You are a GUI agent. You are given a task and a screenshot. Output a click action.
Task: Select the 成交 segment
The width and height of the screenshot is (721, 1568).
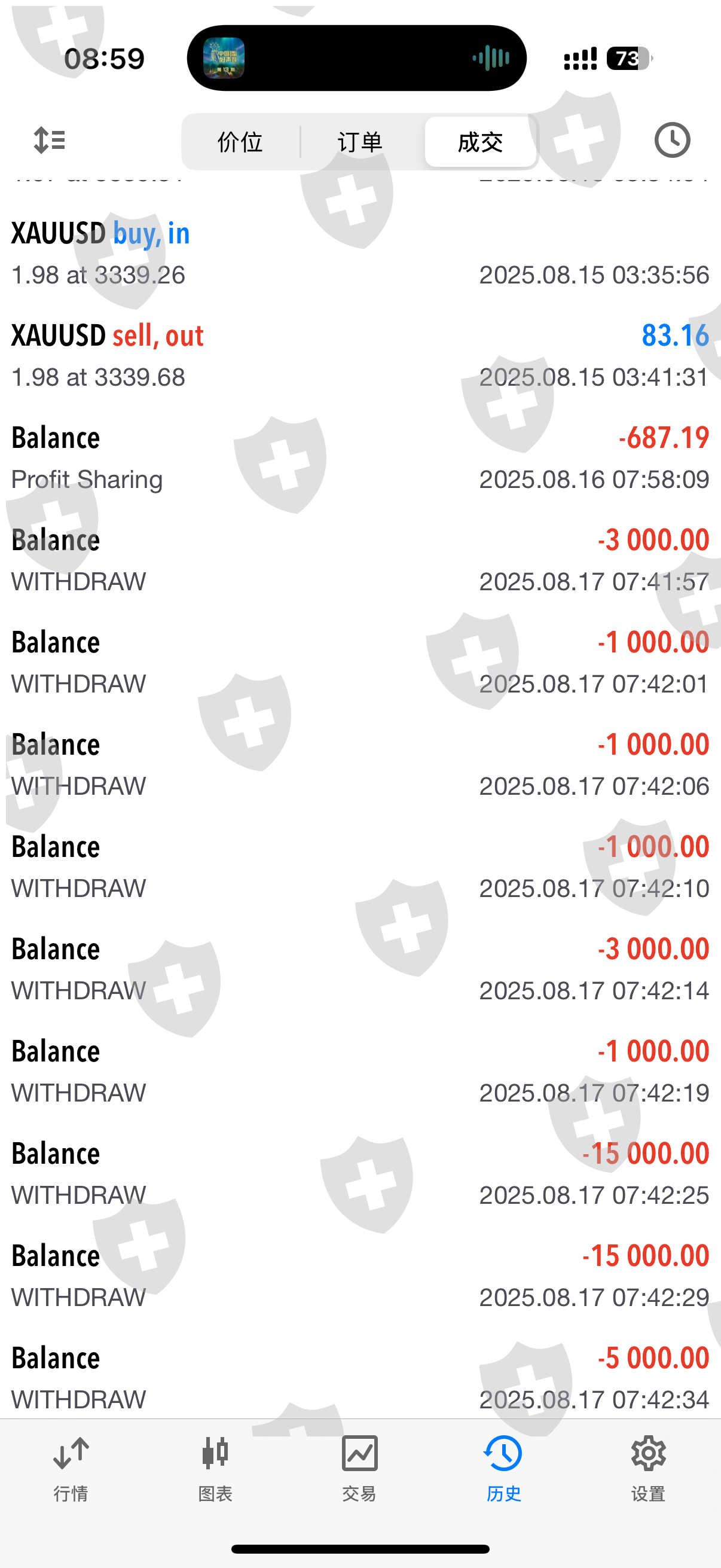[480, 142]
